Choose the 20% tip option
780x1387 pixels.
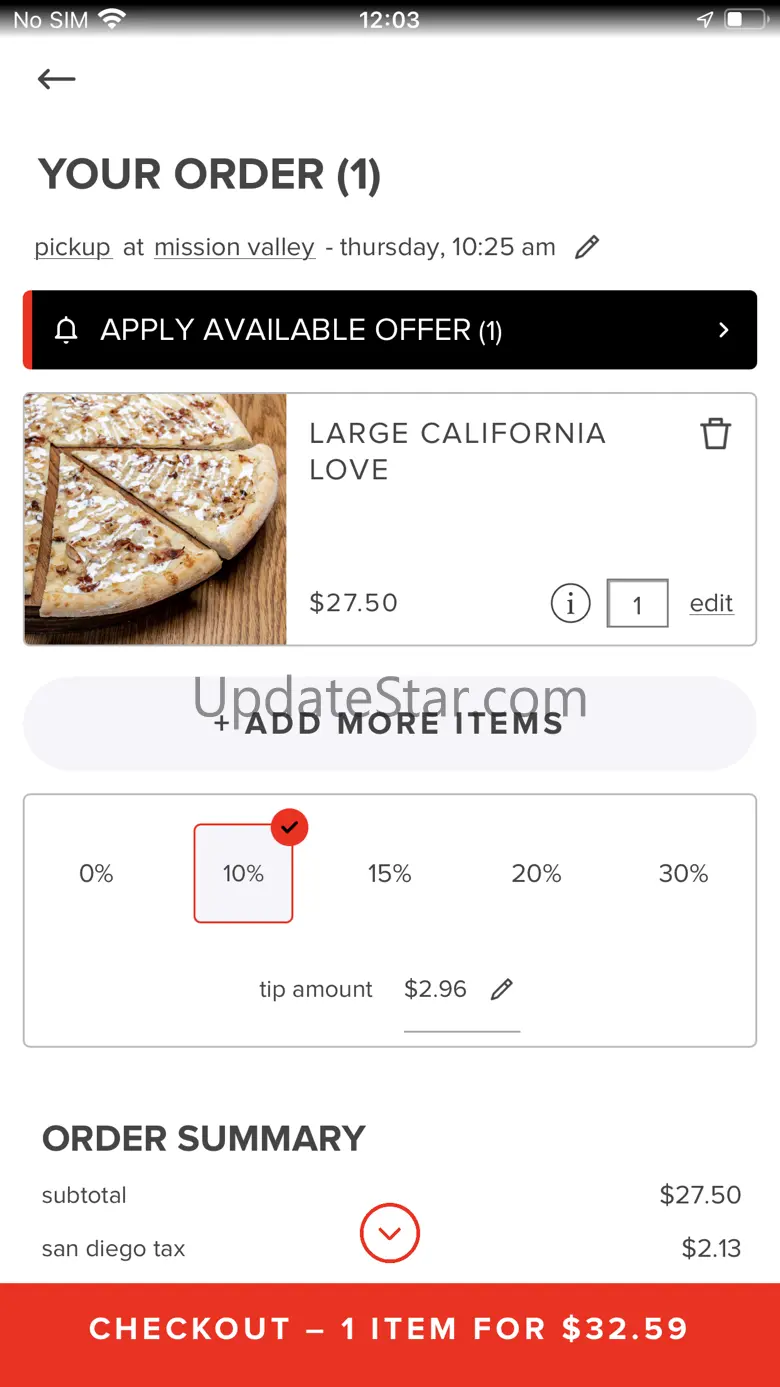[x=536, y=874]
